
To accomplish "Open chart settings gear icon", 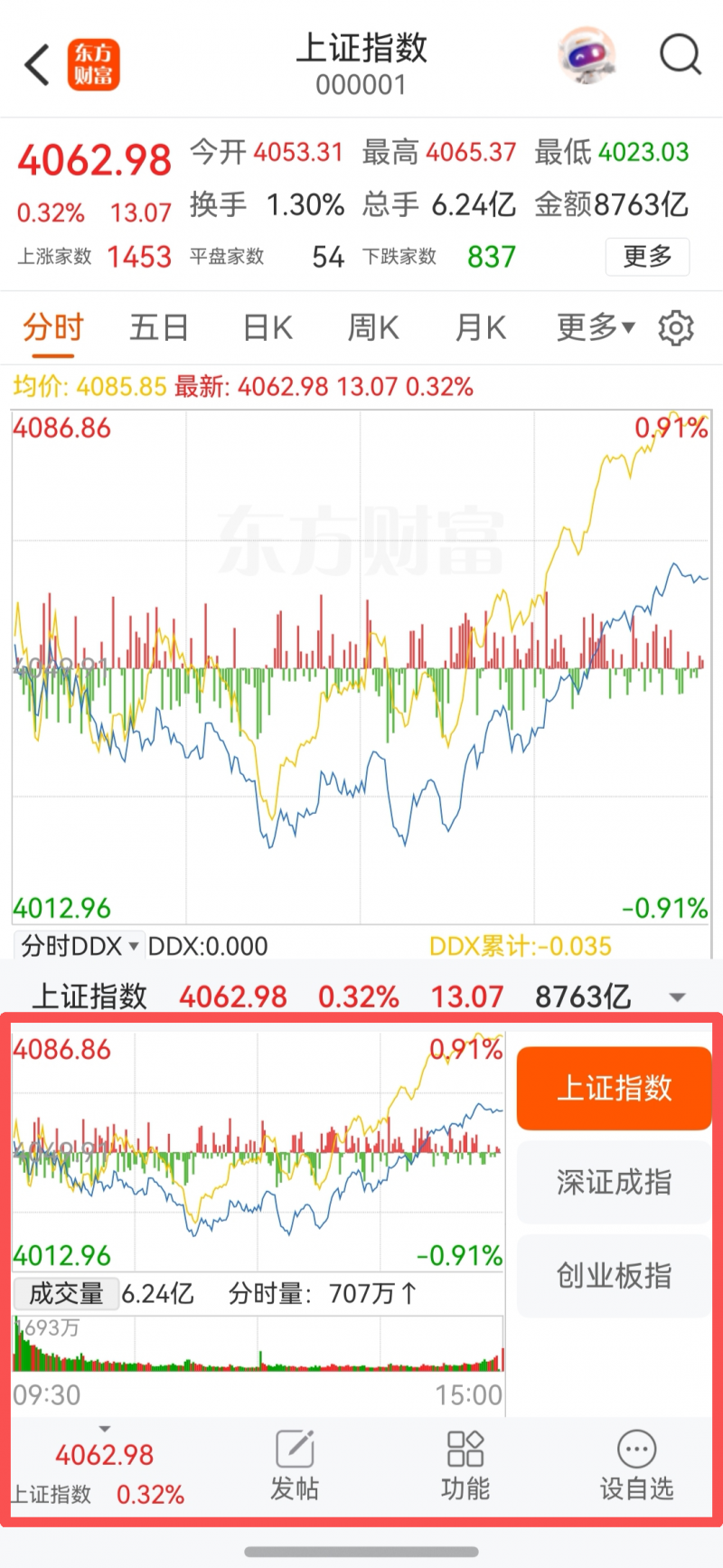I will point(676,327).
